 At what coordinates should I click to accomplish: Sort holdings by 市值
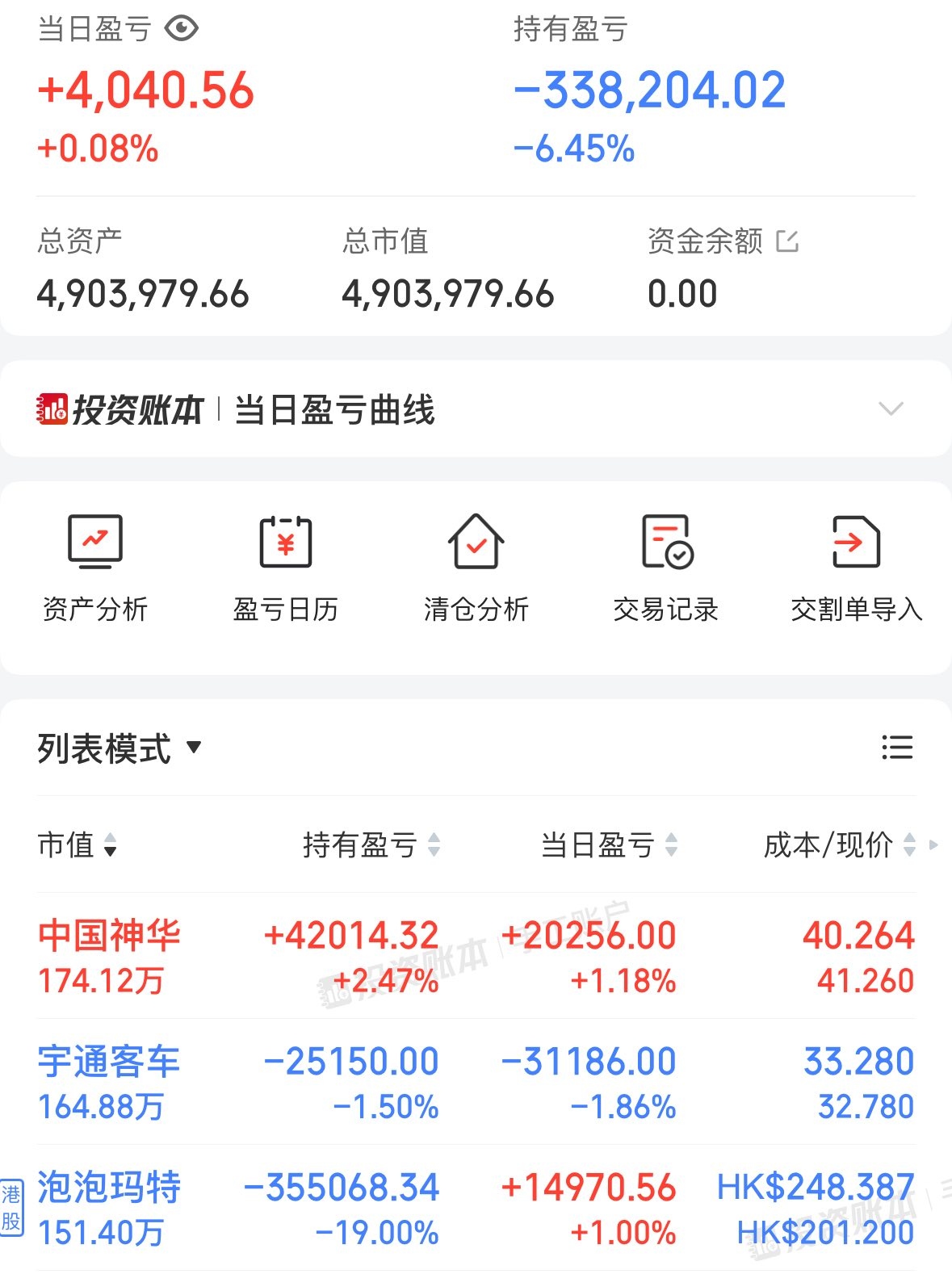(78, 845)
